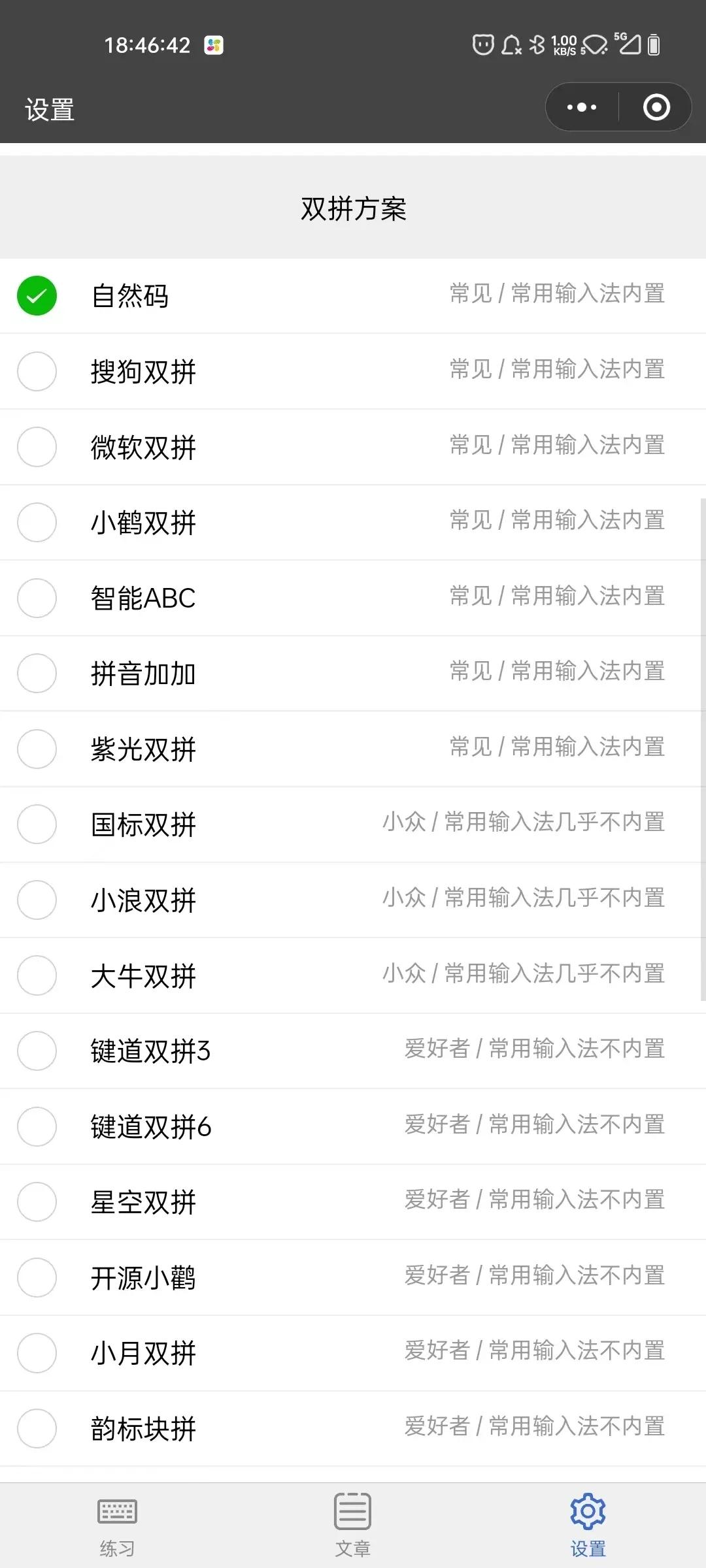706x1568 pixels.
Task: Tap the app icon beside the clock
Action: coord(212,46)
